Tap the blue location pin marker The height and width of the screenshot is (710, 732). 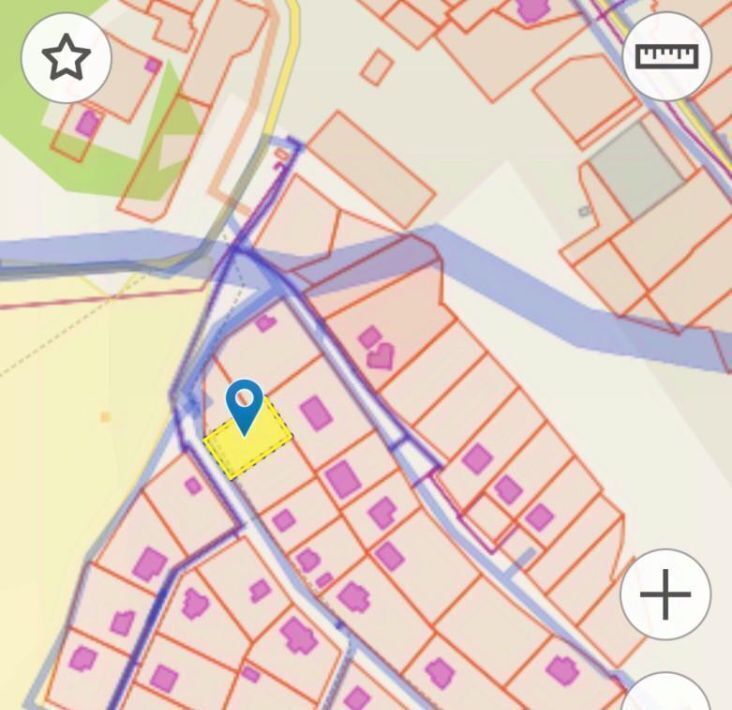[x=244, y=403]
